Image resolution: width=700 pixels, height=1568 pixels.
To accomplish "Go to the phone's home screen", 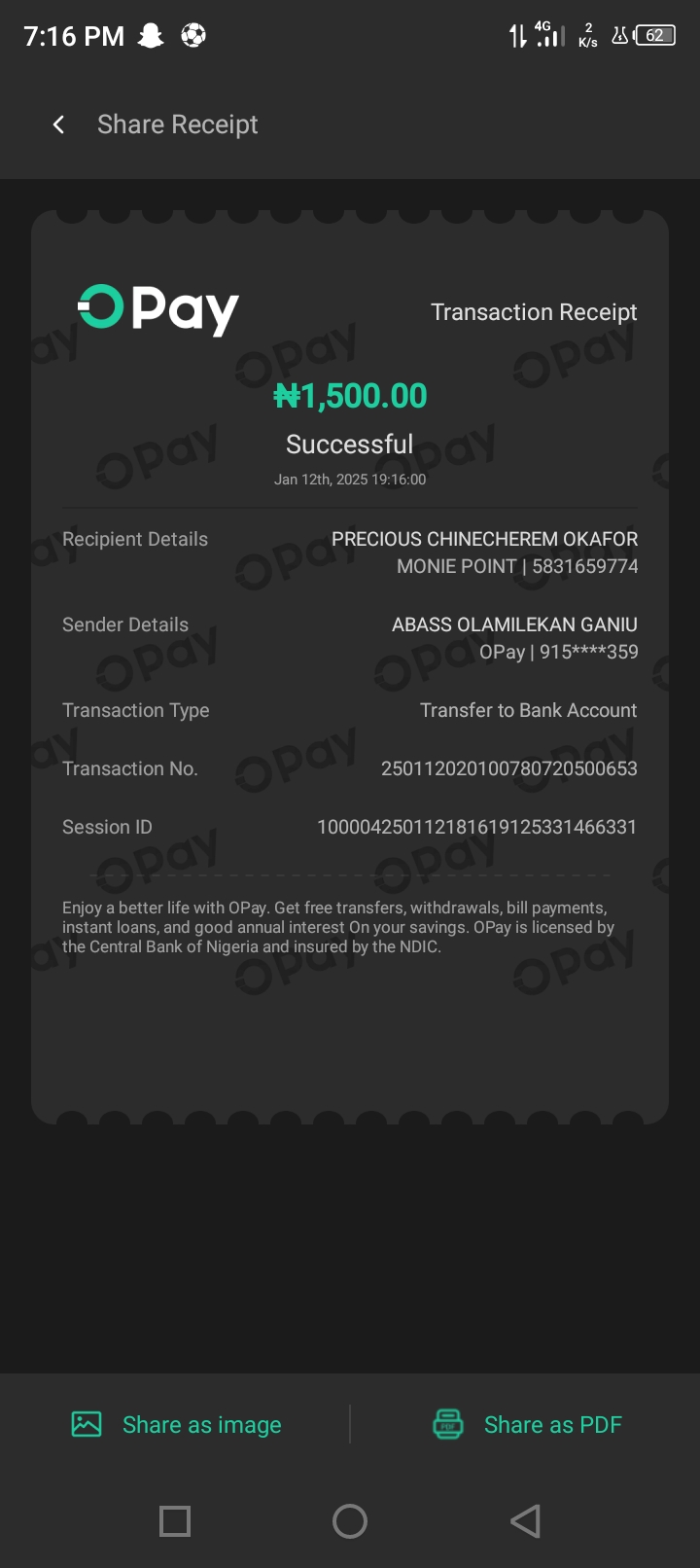I will point(350,1520).
